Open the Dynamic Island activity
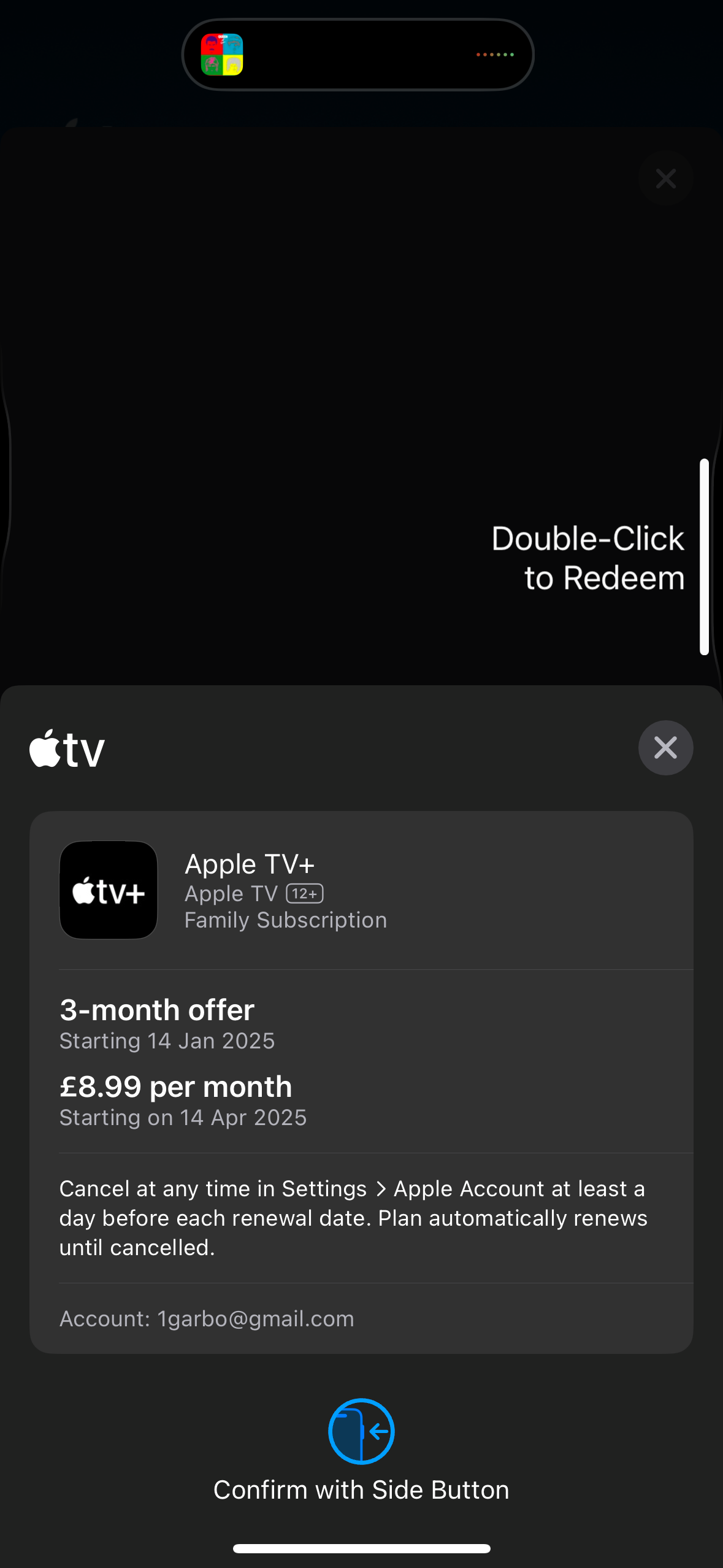 358,55
